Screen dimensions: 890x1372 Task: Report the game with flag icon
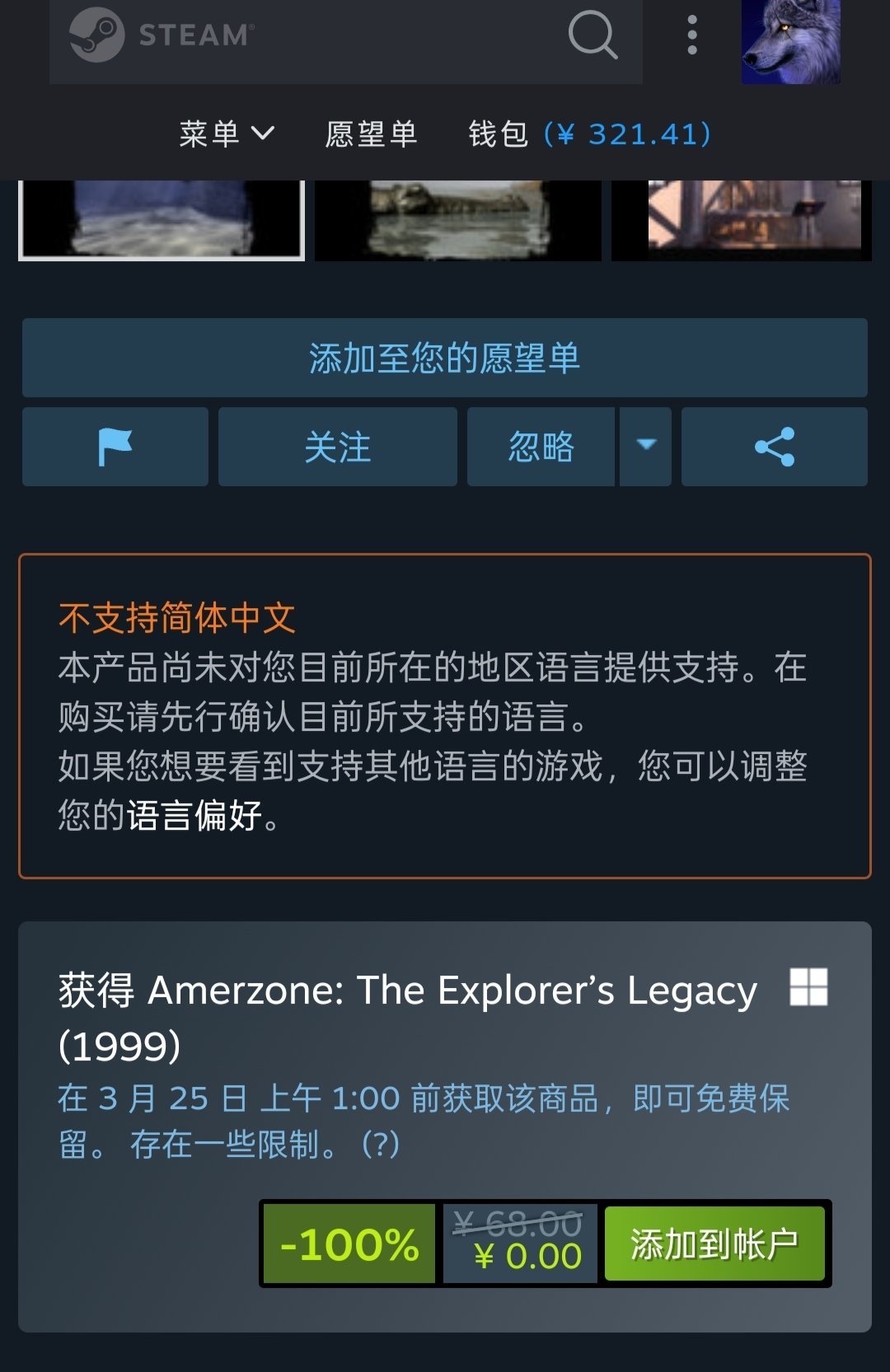click(x=115, y=447)
